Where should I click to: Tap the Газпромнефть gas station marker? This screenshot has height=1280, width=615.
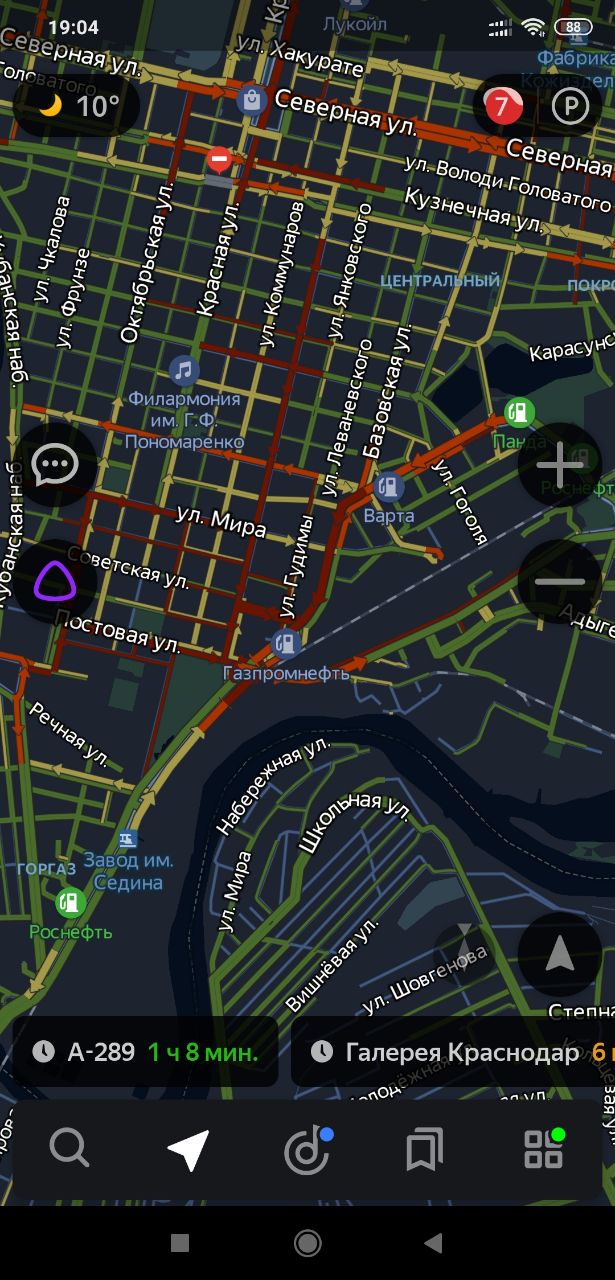tap(286, 642)
